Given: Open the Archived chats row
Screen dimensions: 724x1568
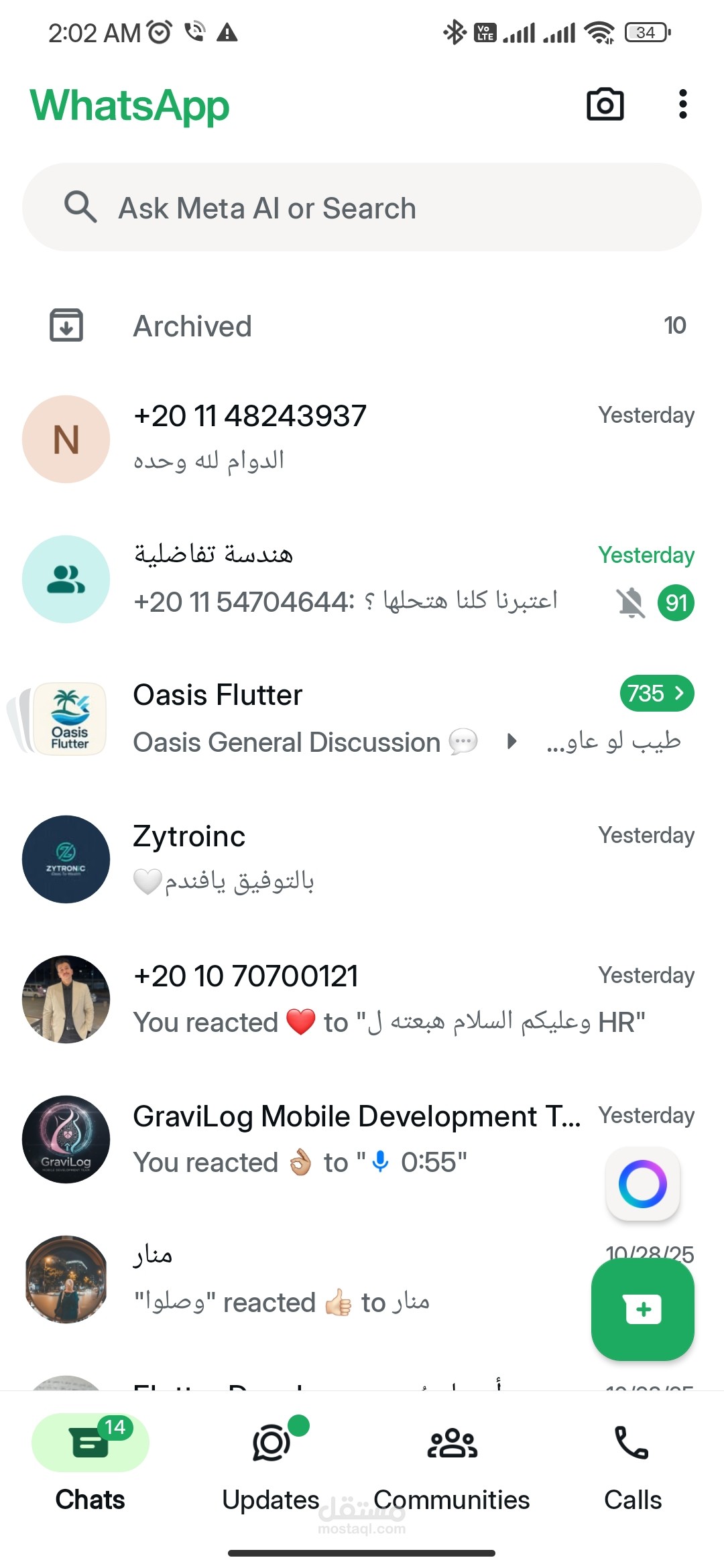Looking at the screenshot, I should [x=362, y=326].
